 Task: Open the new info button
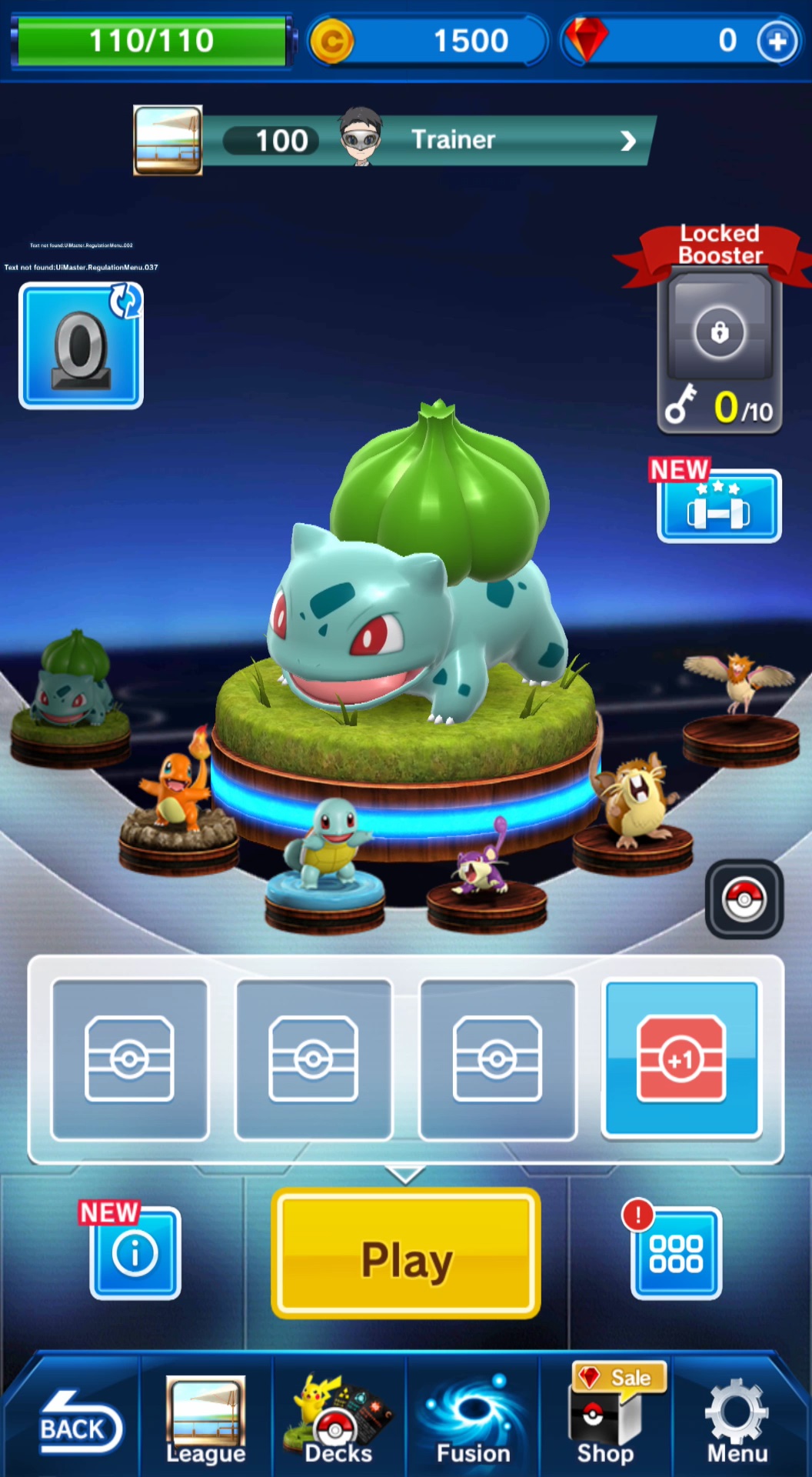pos(135,1254)
